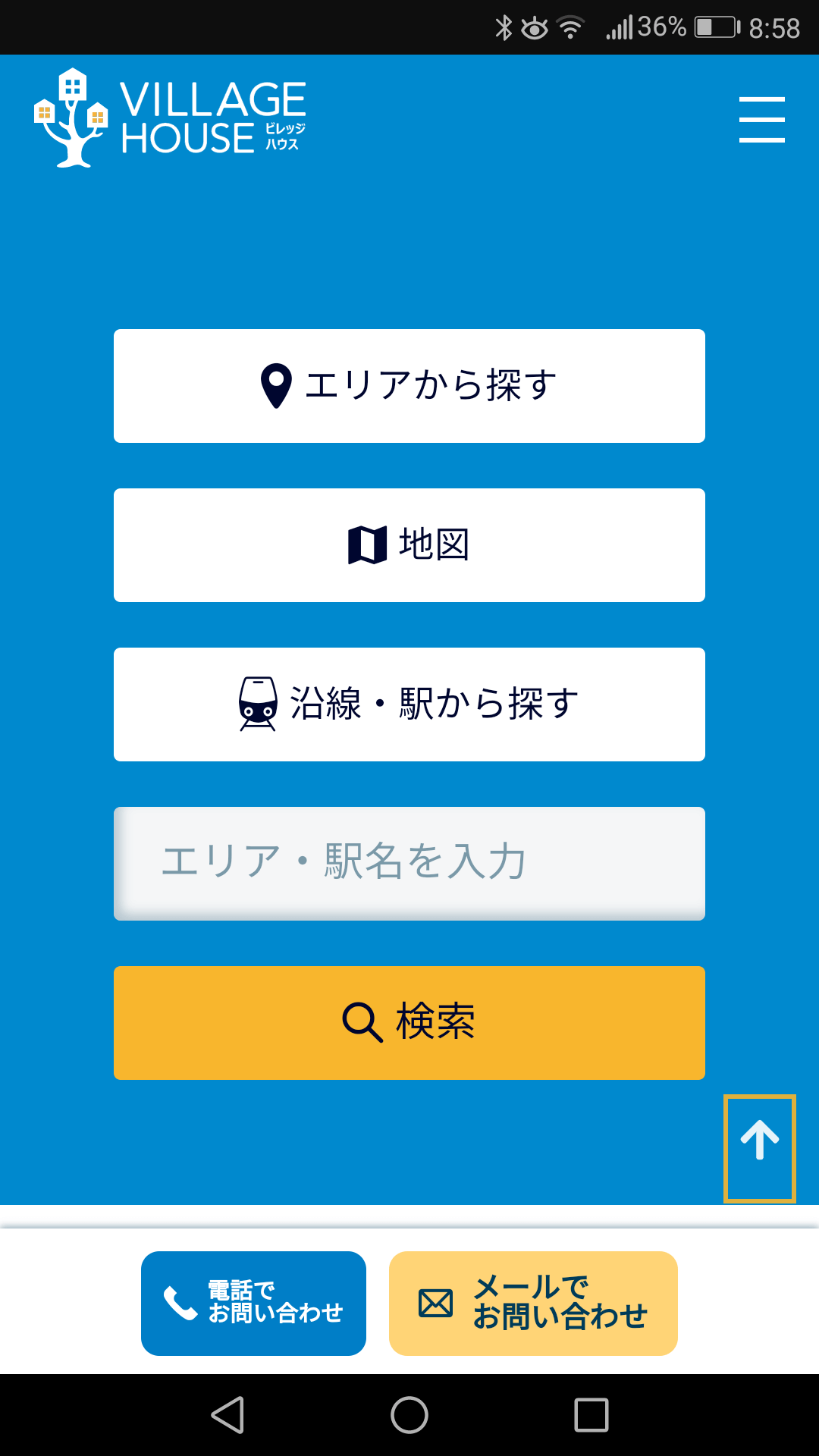Screen dimensions: 819x1456
Task: Jump back to top with arrow
Action: coord(759,1148)
